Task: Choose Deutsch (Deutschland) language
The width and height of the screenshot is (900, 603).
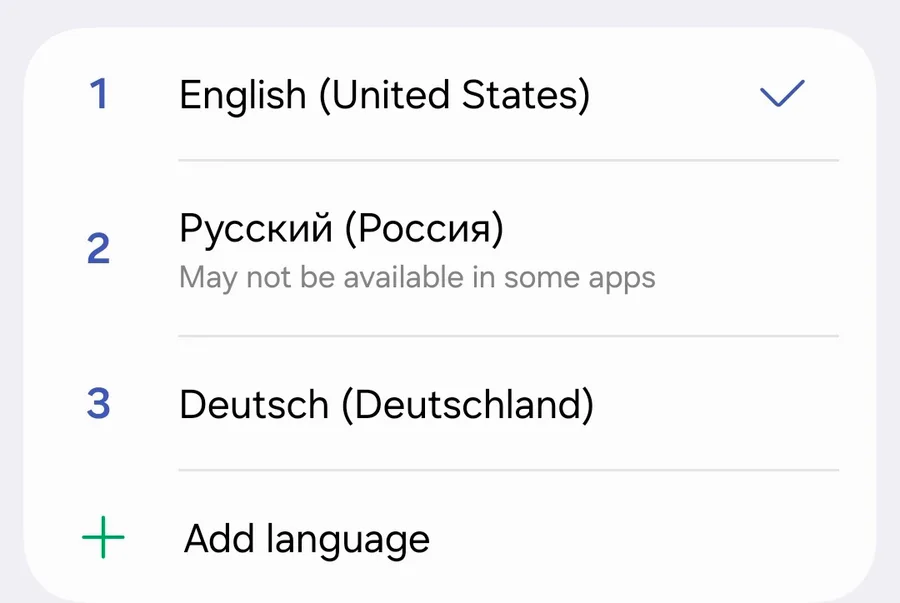Action: (386, 405)
